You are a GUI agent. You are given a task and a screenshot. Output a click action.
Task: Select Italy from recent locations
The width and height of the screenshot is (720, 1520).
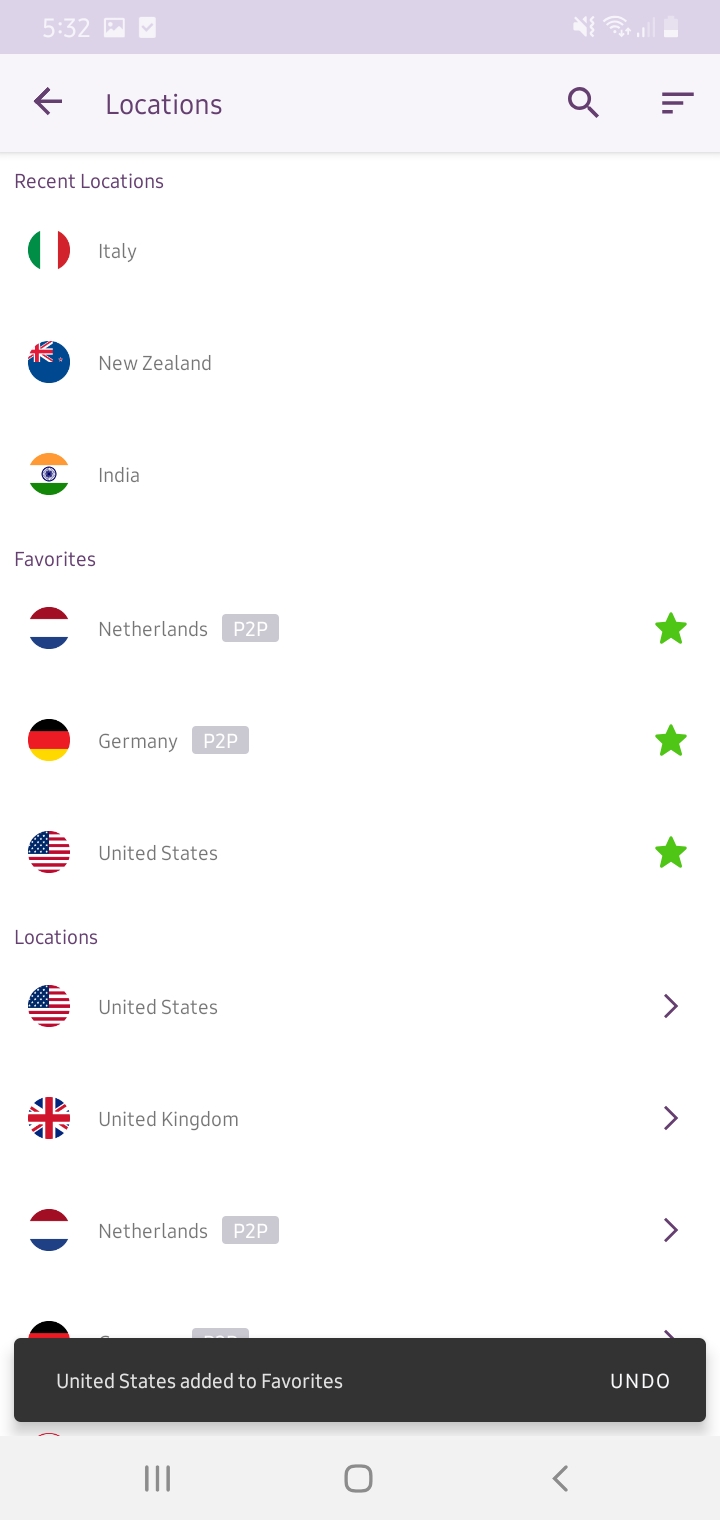point(360,251)
